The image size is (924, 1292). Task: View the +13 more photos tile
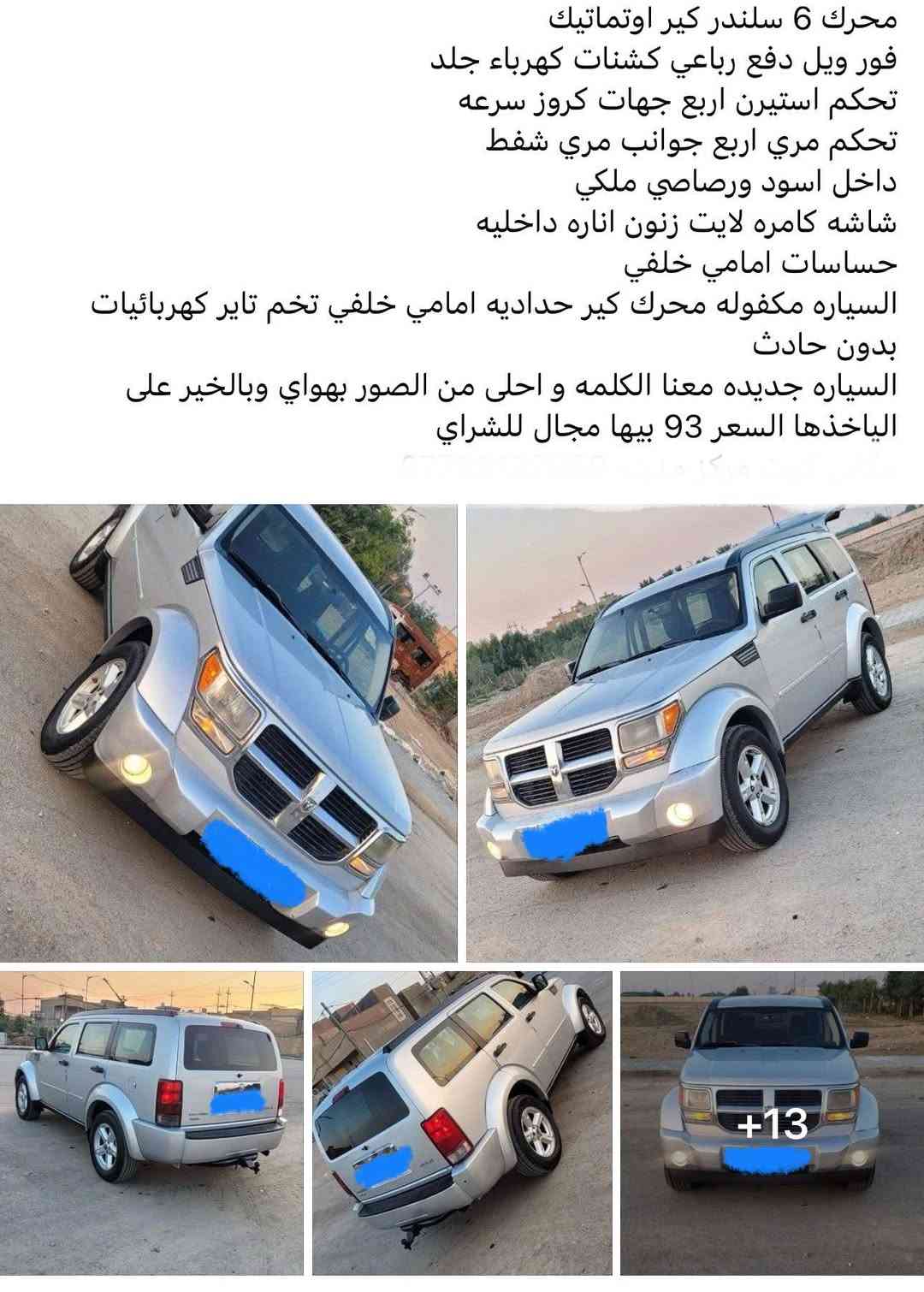point(772,1123)
